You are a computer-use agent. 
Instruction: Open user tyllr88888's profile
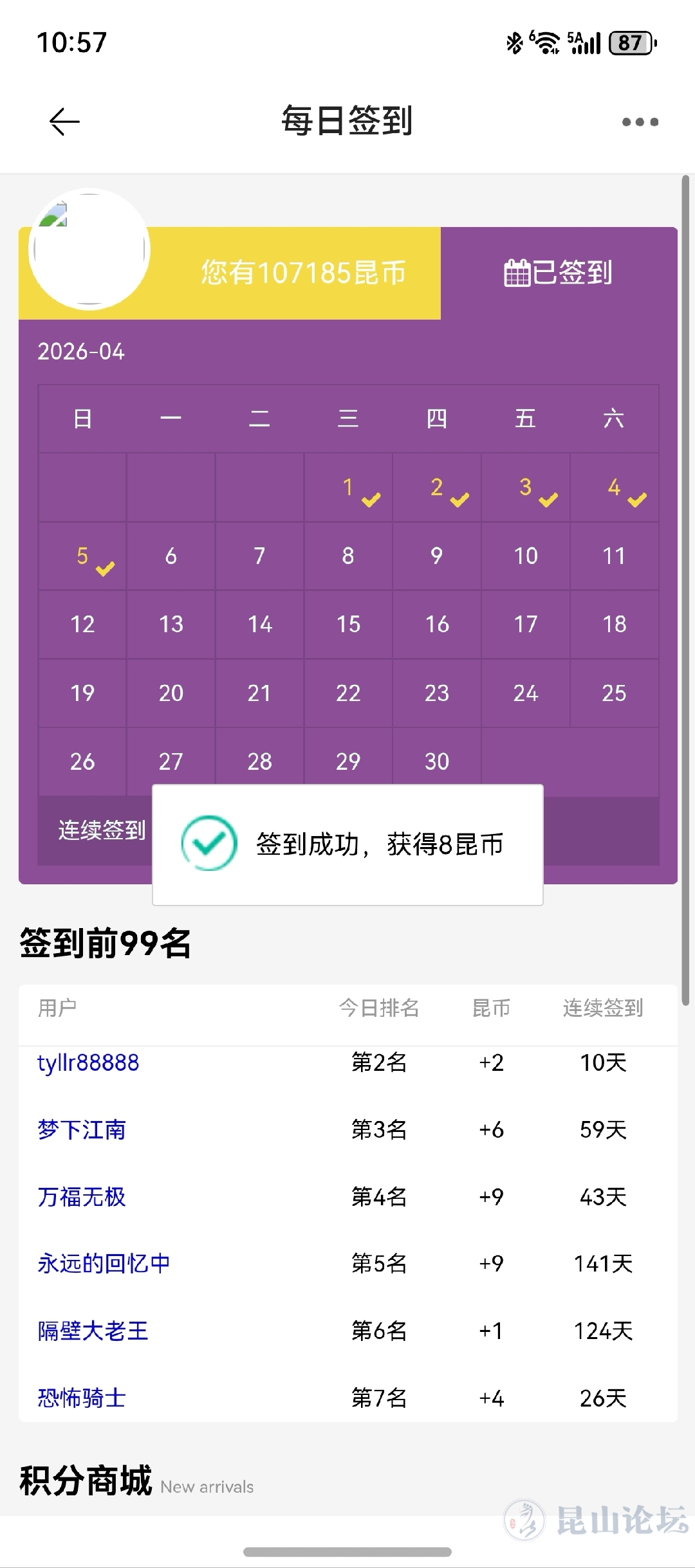[88, 1062]
